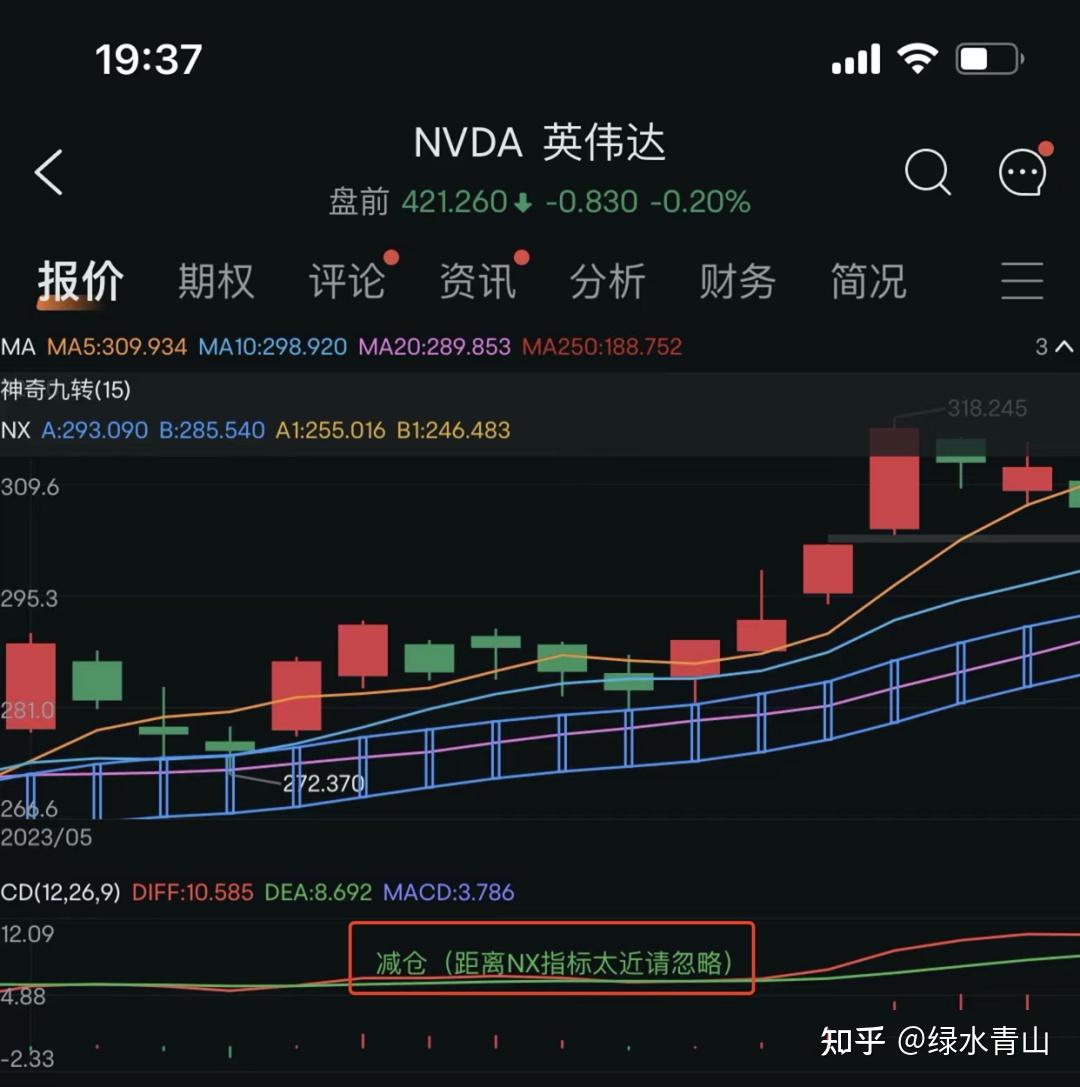Open search from the top bar
Viewport: 1080px width, 1087px height.
928,172
